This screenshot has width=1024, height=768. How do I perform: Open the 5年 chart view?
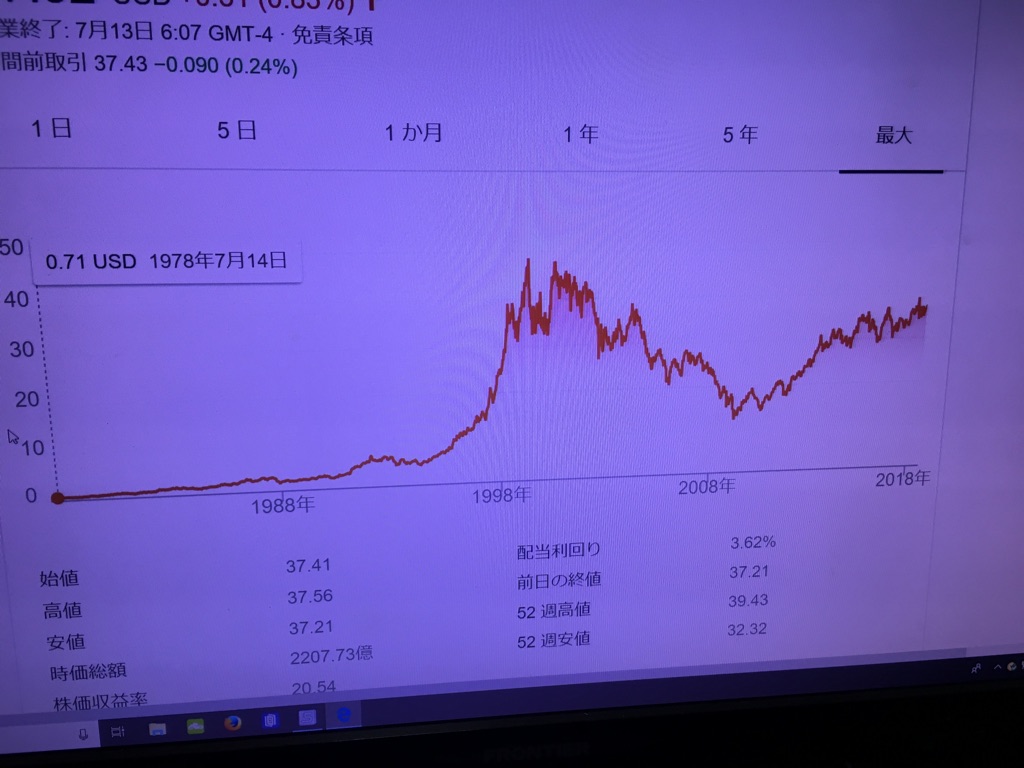[740, 135]
